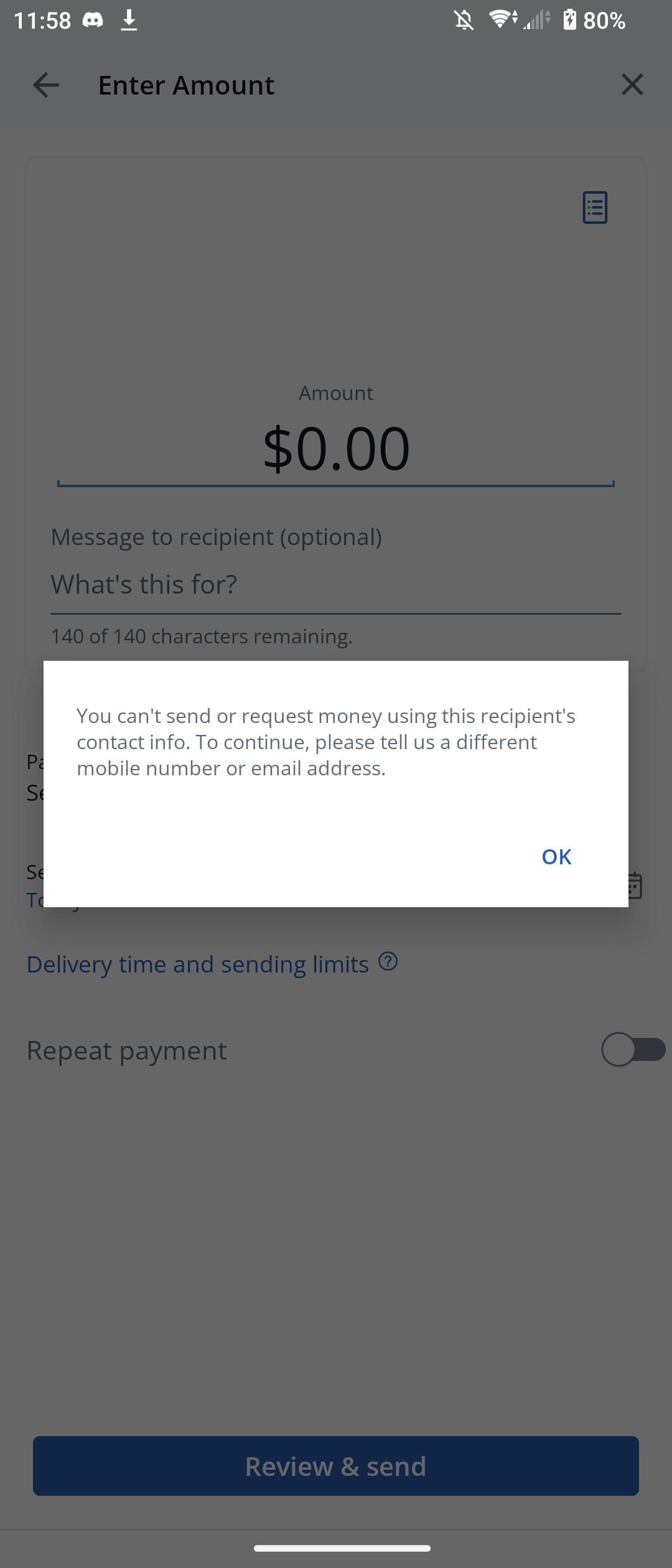Tap the $0.00 amount field
This screenshot has height=1568, width=672.
(336, 449)
